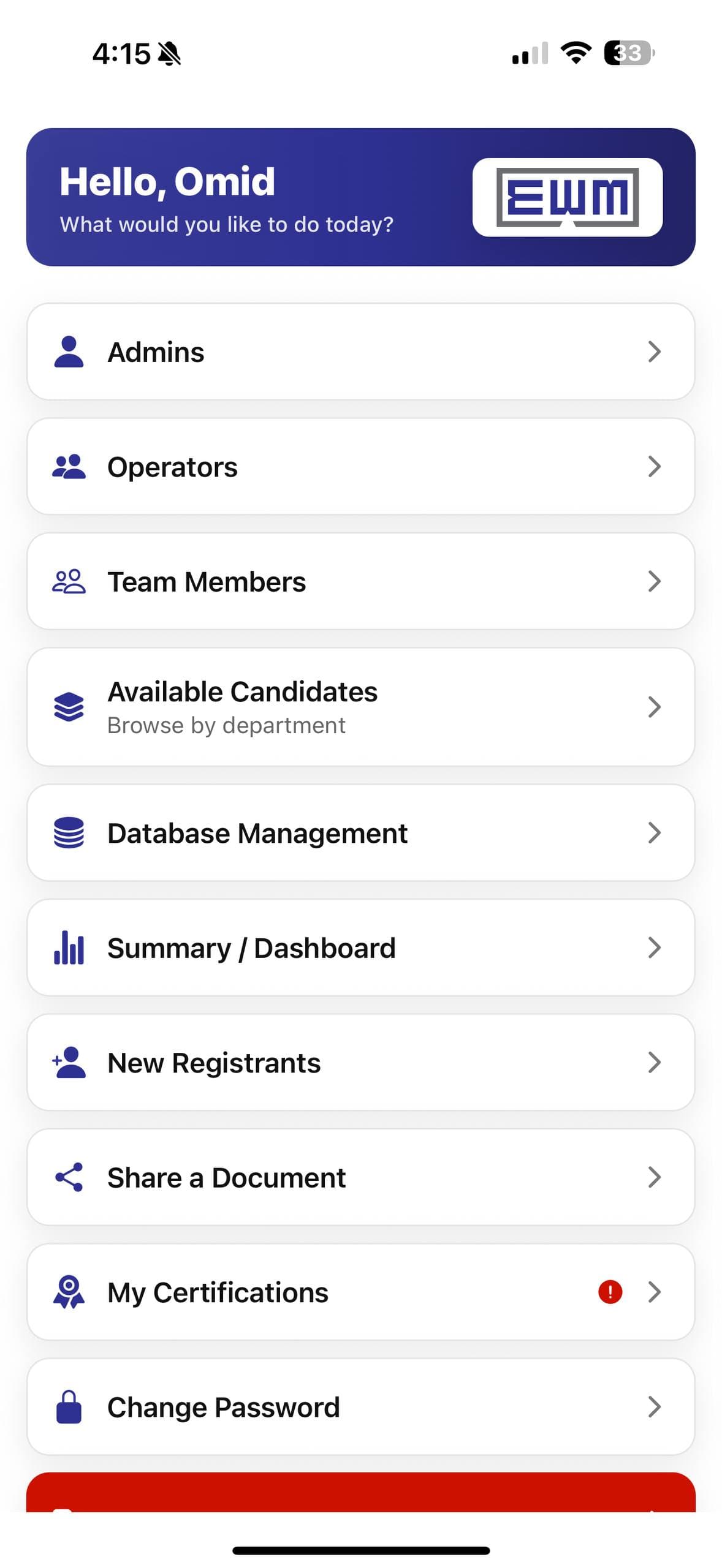Viewport: 722px width, 1568px height.
Task: Tap the EWM logo in the header
Action: point(568,197)
